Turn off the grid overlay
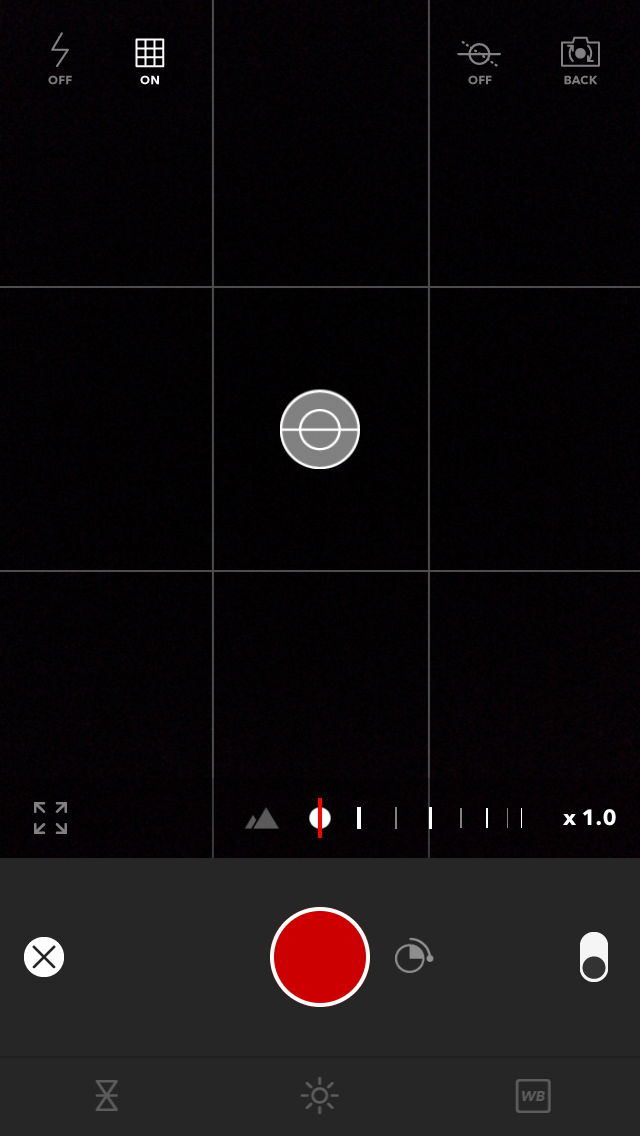 pyautogui.click(x=150, y=59)
